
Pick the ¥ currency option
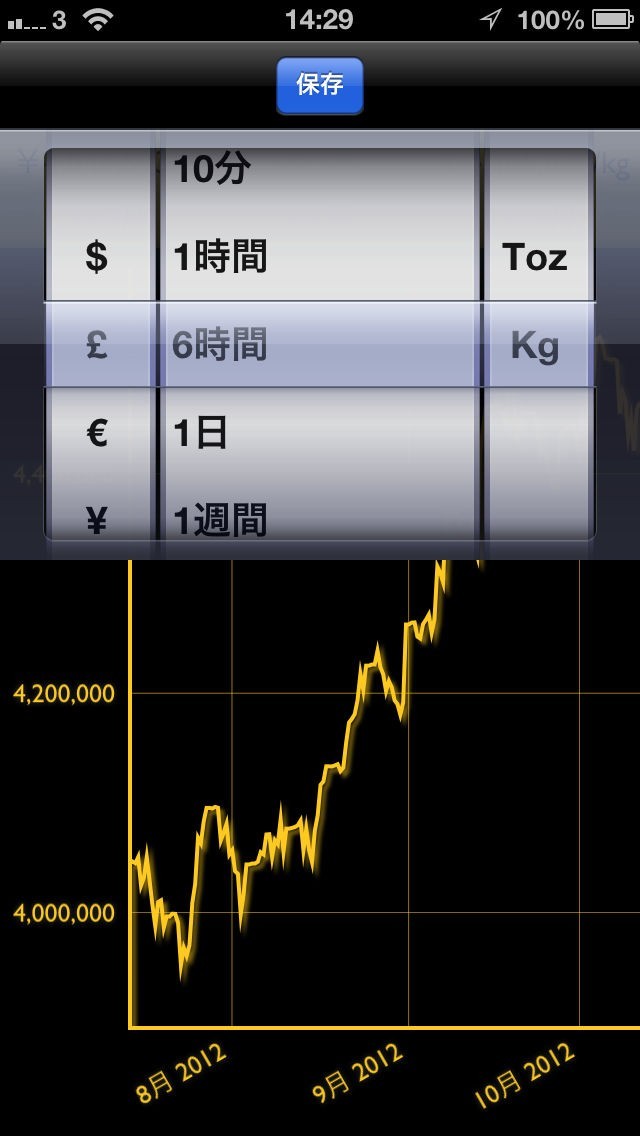click(x=97, y=519)
